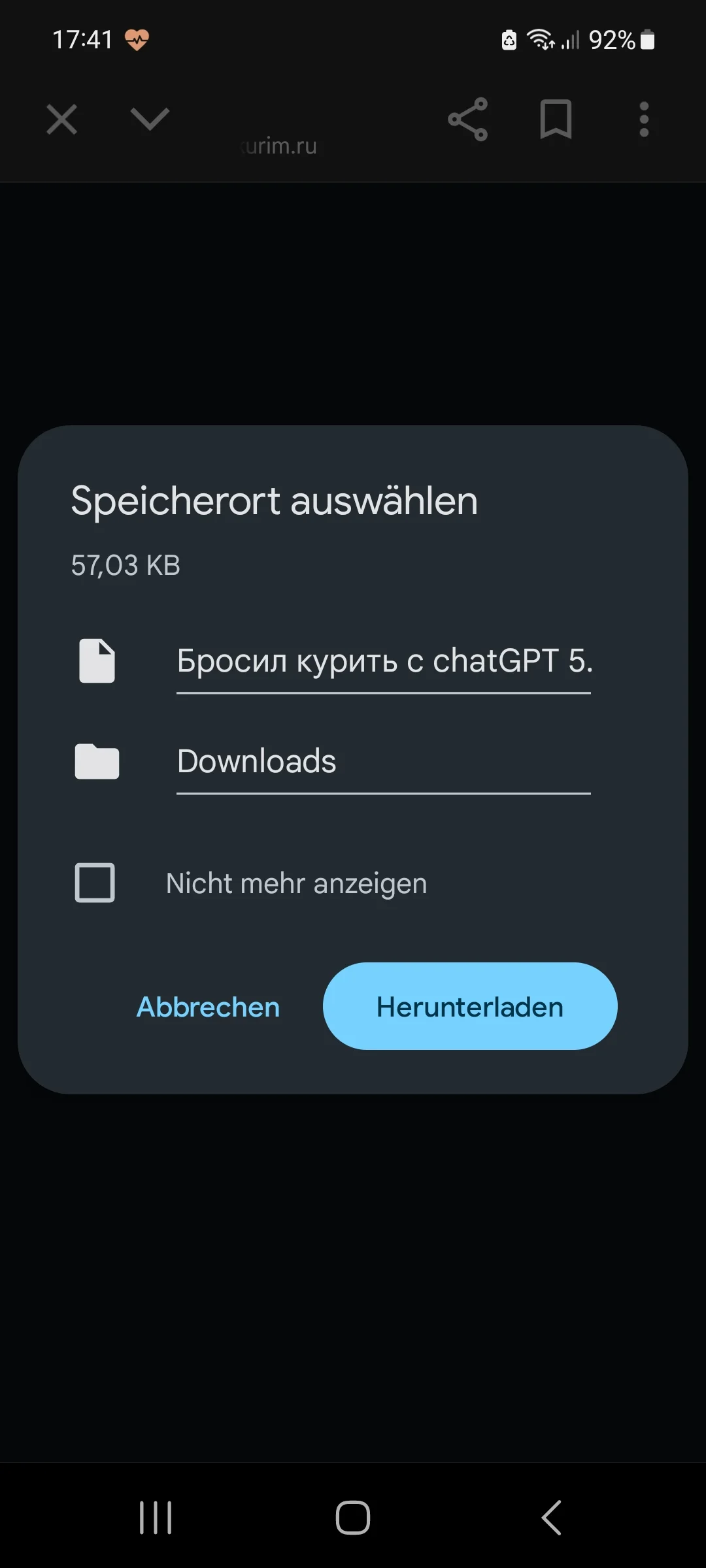Collapse the download dialog with the chevron

coord(149,120)
